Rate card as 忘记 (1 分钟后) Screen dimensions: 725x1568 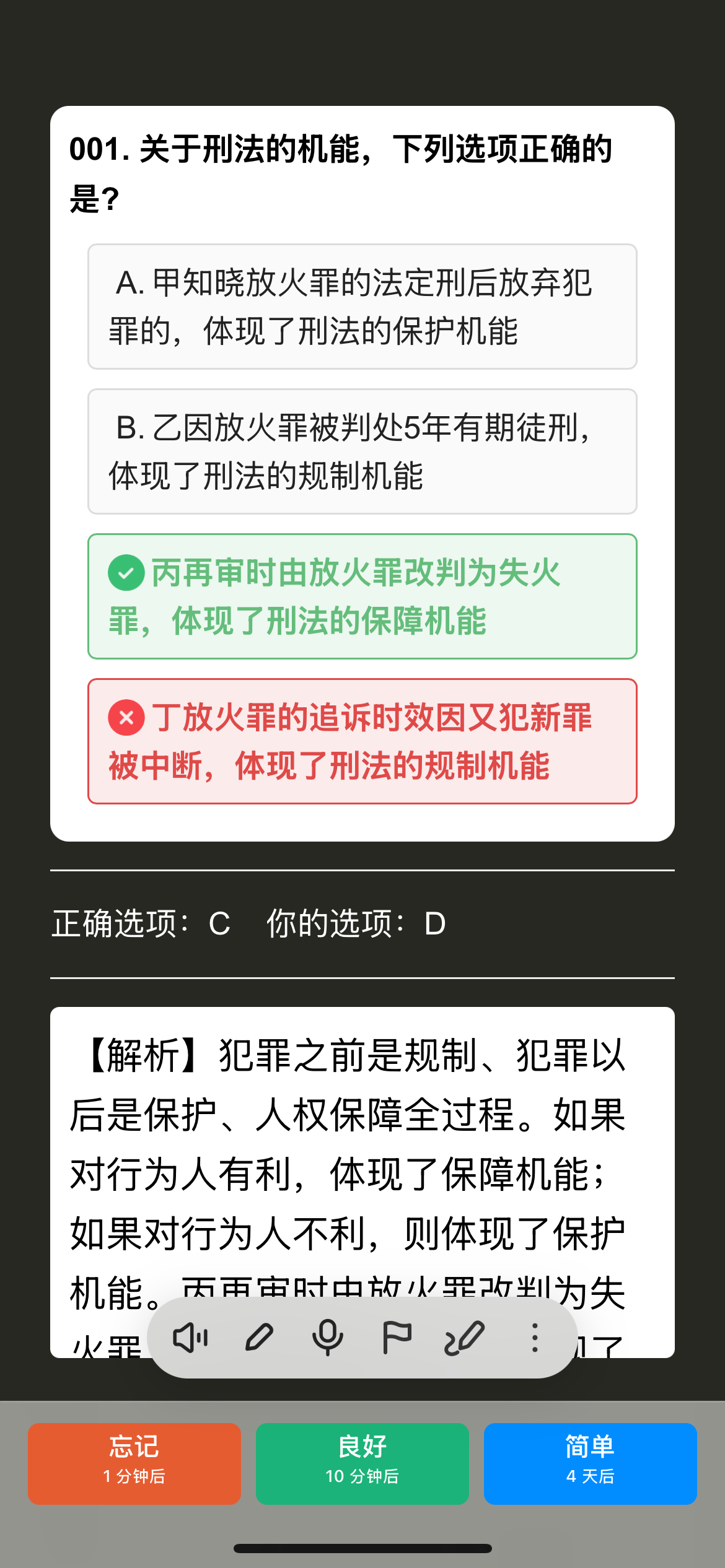coord(134,1463)
